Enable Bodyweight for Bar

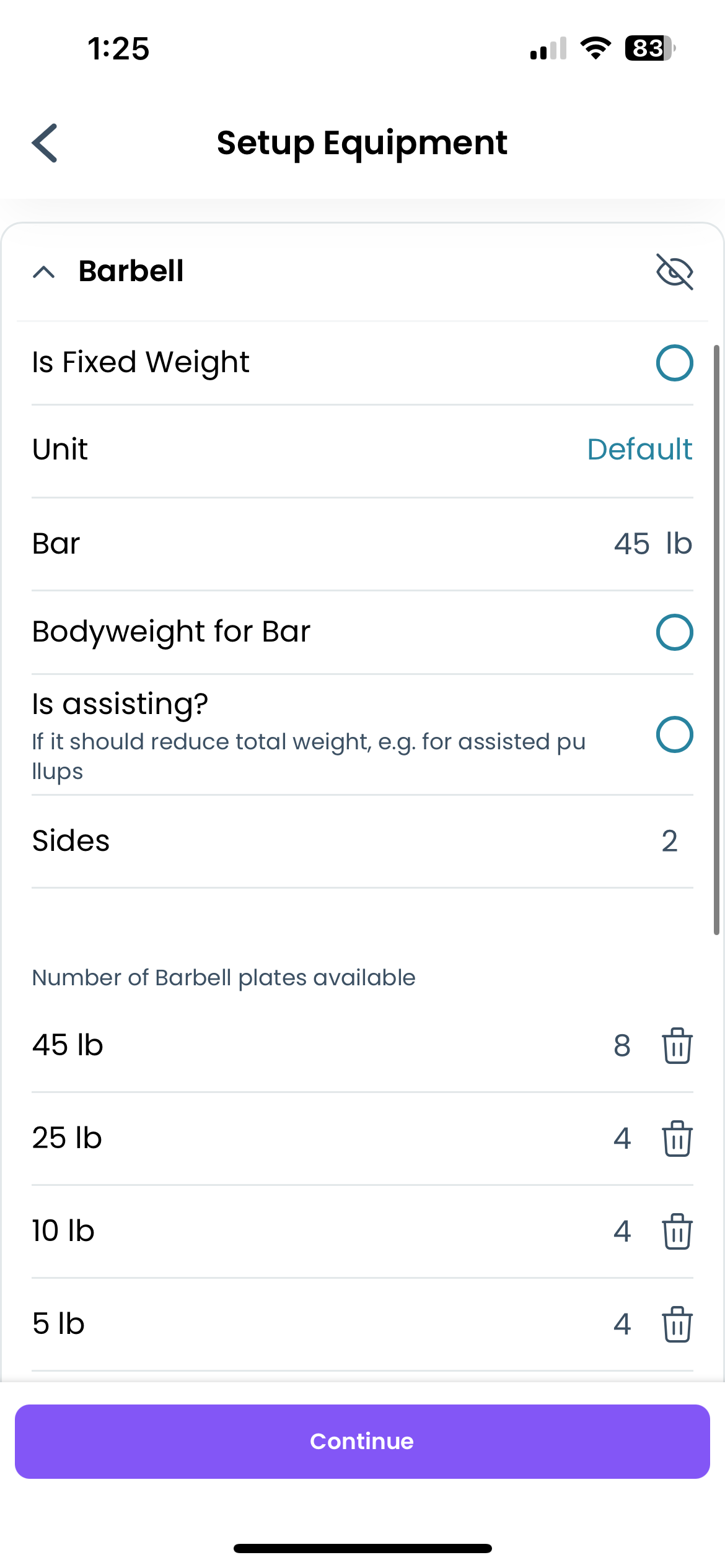(675, 632)
